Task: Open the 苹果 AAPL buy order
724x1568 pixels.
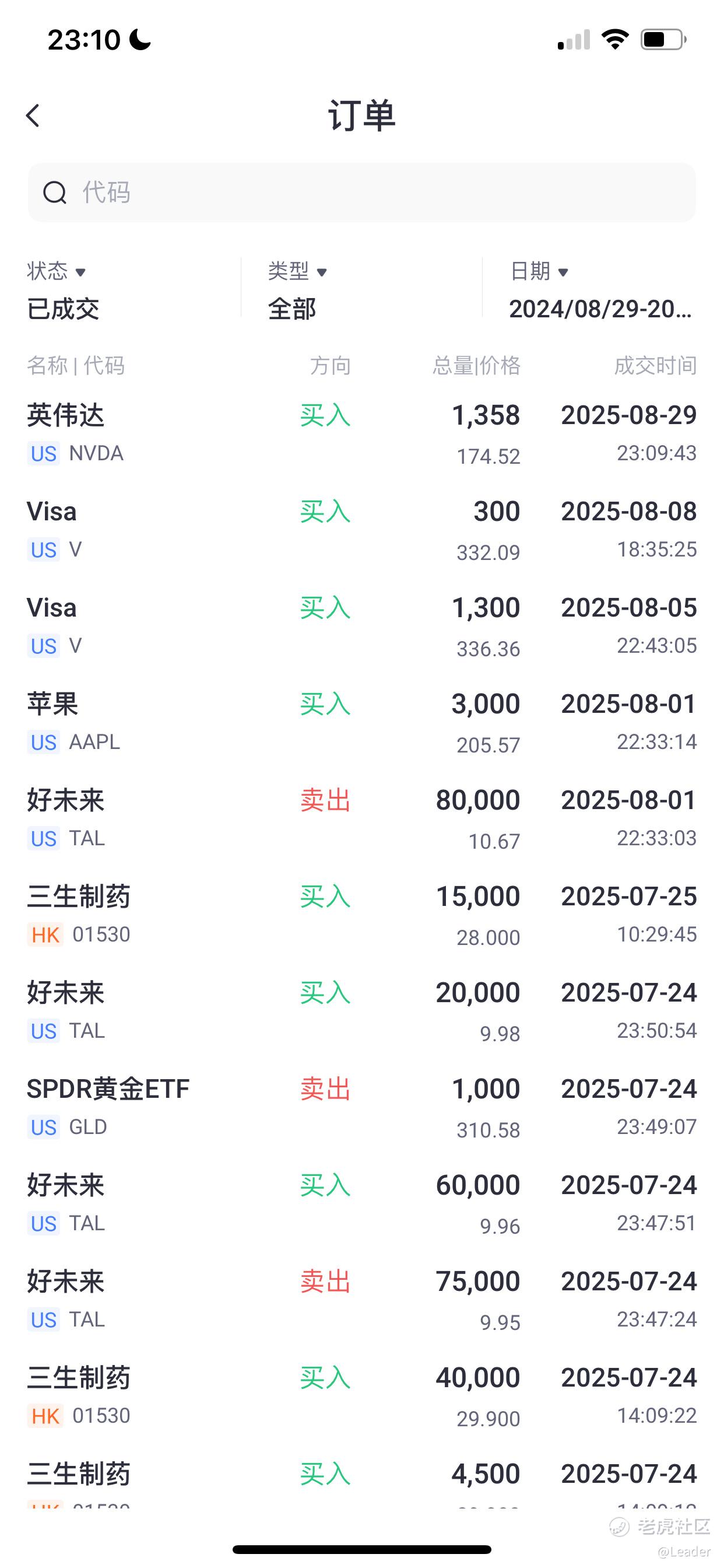Action: (x=361, y=722)
